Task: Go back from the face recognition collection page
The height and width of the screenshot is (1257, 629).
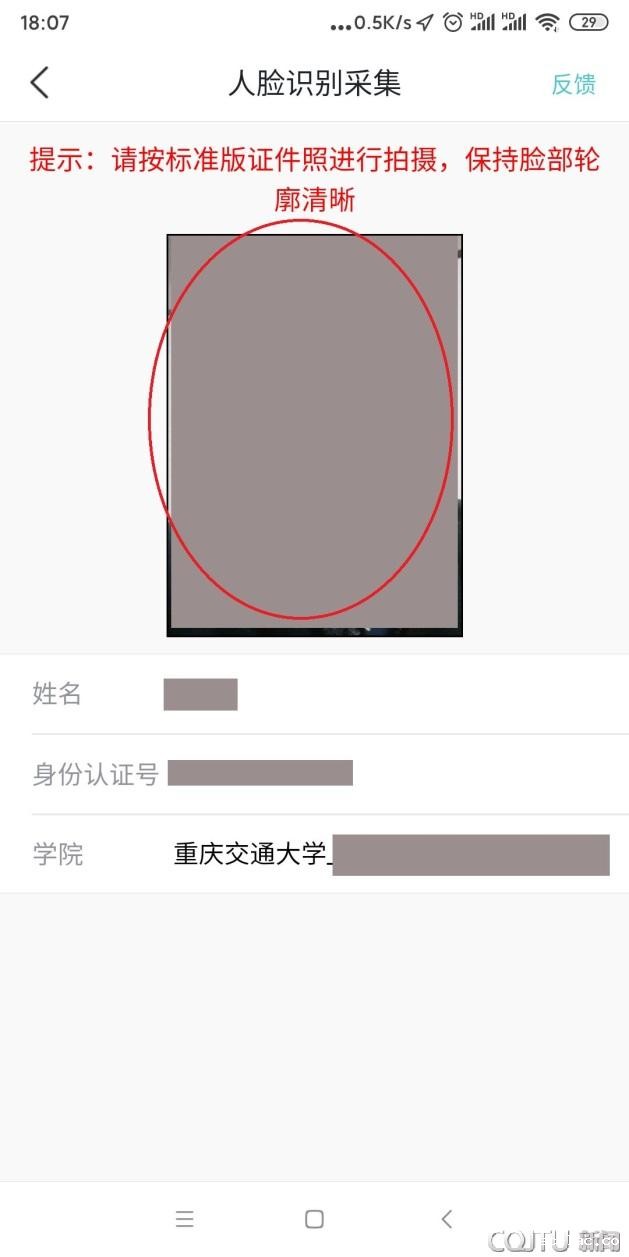Action: [x=40, y=83]
